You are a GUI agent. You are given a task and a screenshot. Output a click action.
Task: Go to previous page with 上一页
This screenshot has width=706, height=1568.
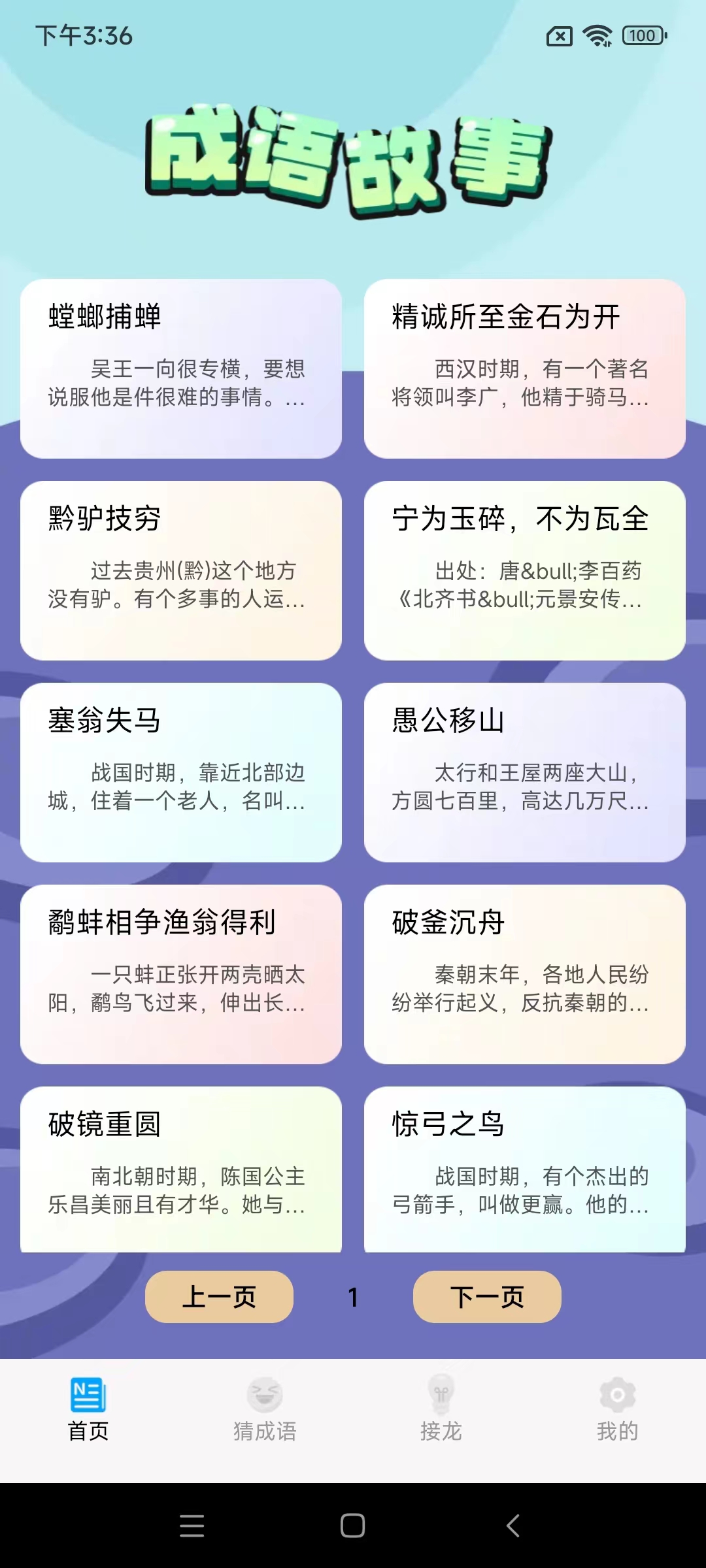coord(219,1297)
